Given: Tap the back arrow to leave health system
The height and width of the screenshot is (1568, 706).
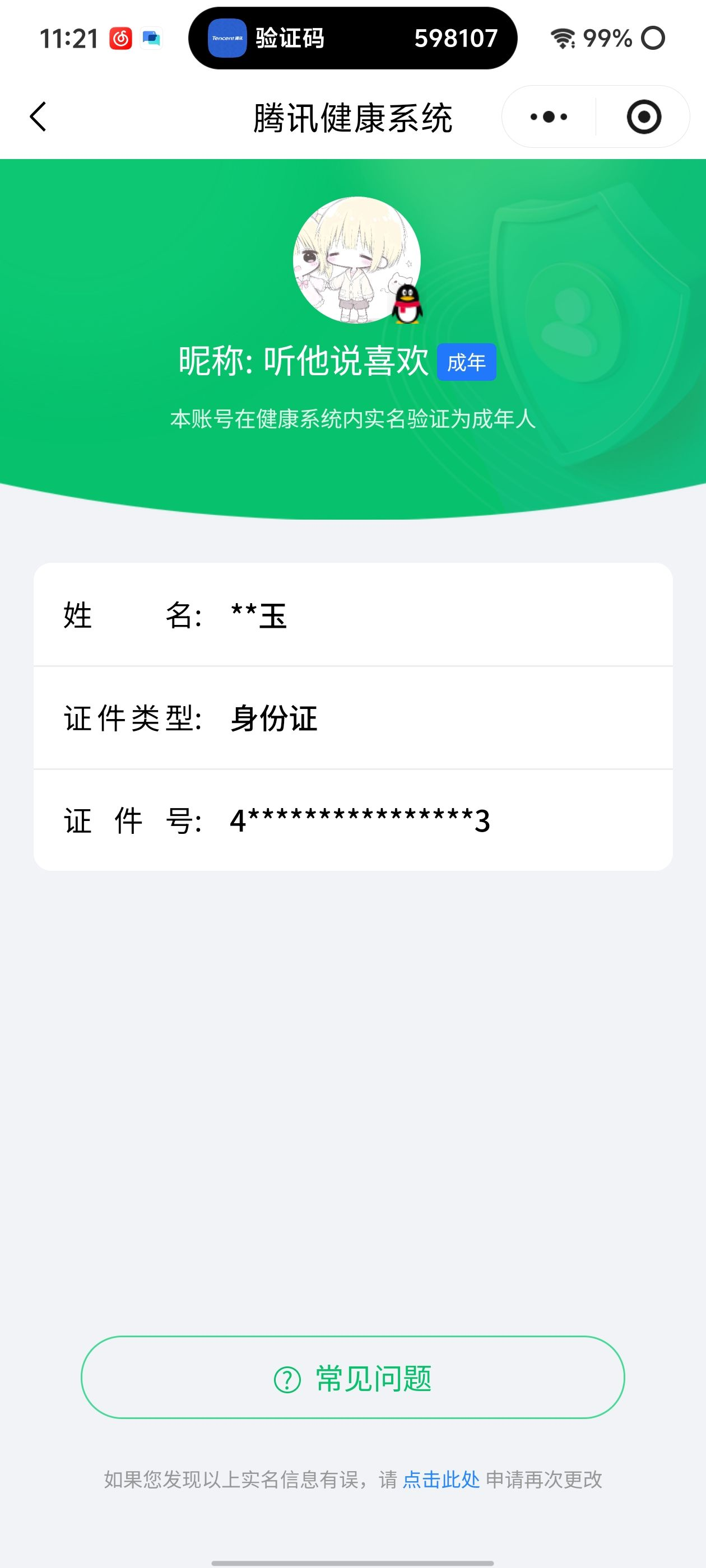Looking at the screenshot, I should click(x=38, y=117).
